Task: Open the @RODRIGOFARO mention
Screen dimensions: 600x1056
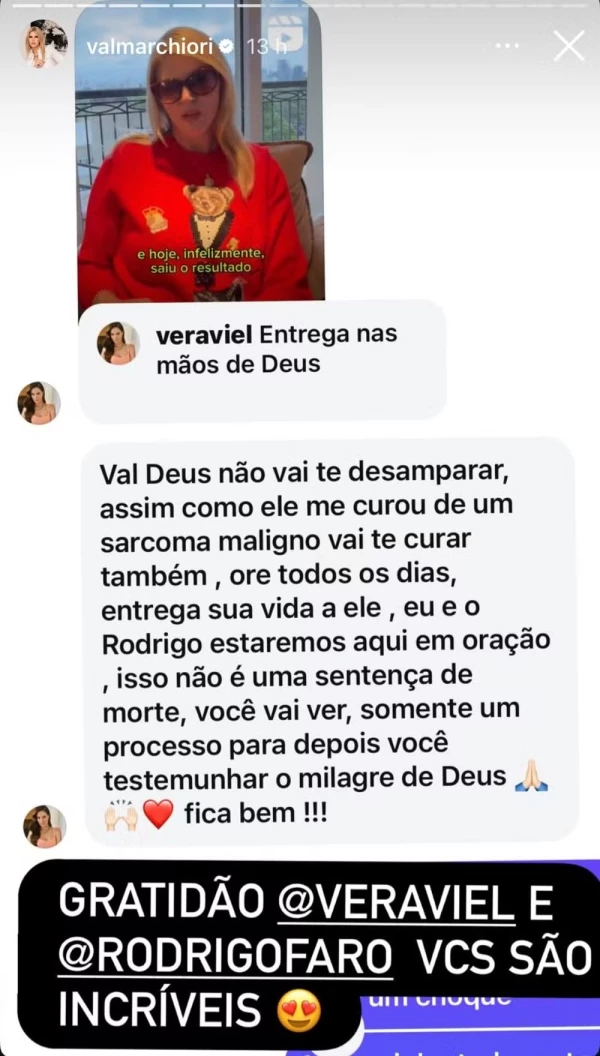Action: point(225,958)
